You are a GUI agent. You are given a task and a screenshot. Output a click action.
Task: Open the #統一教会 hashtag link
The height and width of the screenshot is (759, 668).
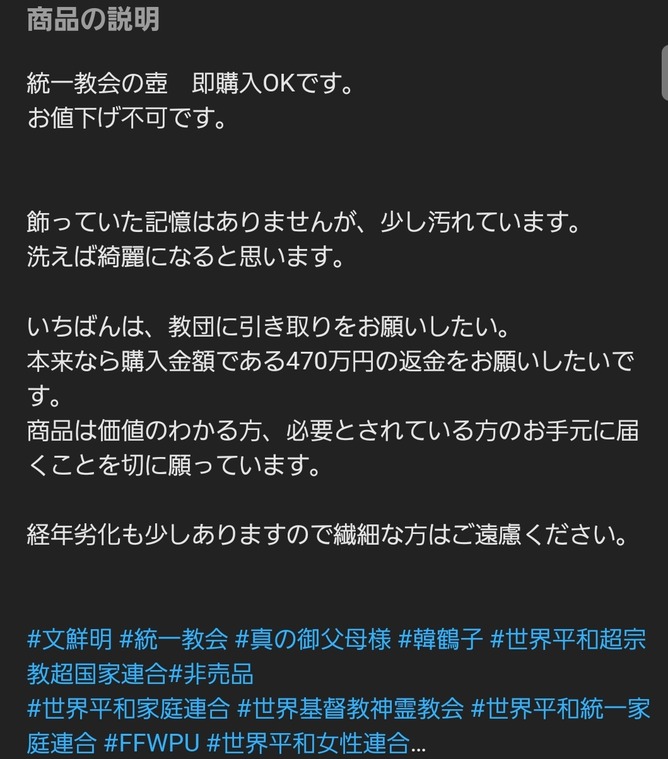click(173, 639)
